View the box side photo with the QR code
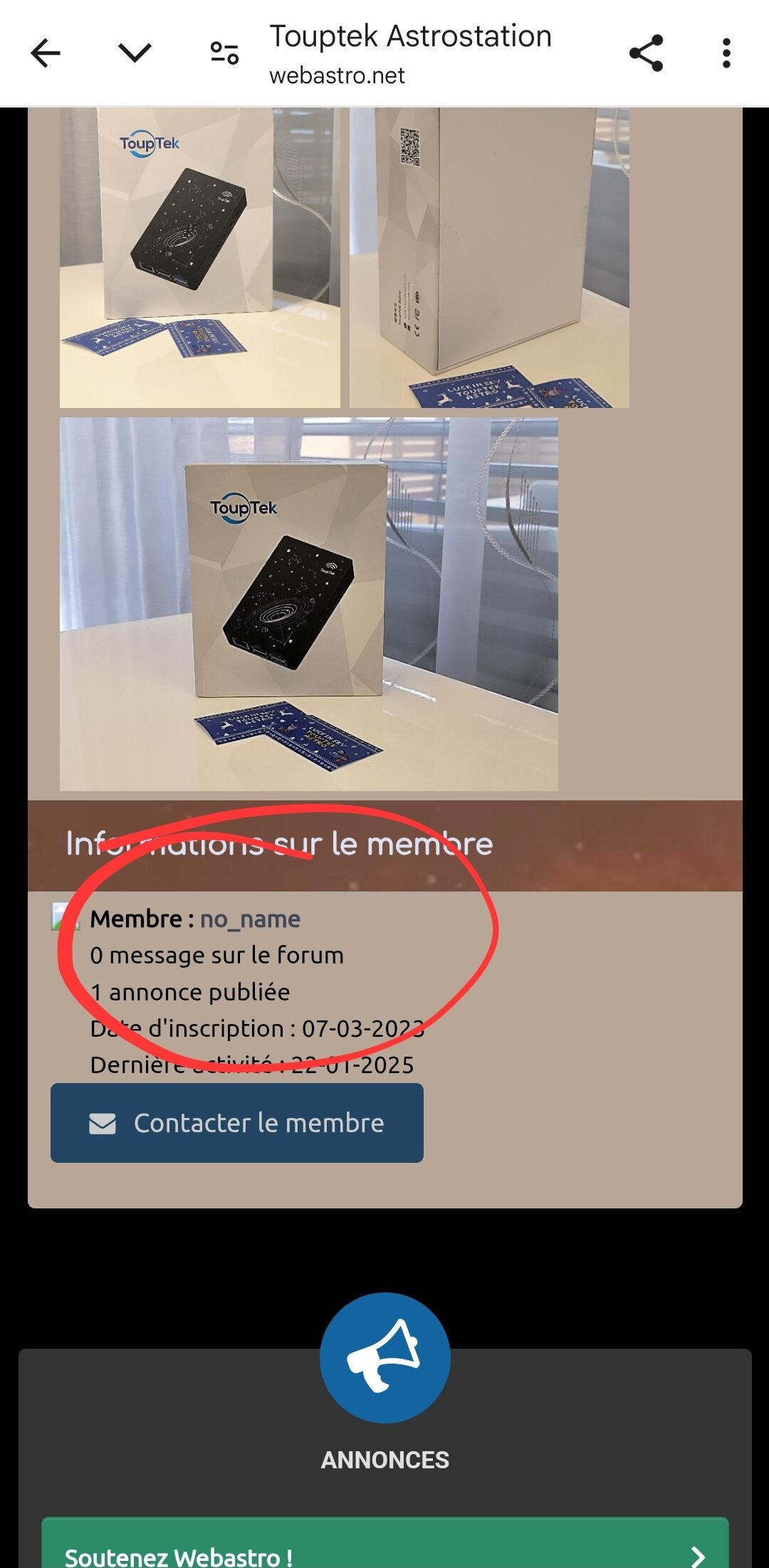769x1568 pixels. pos(489,257)
